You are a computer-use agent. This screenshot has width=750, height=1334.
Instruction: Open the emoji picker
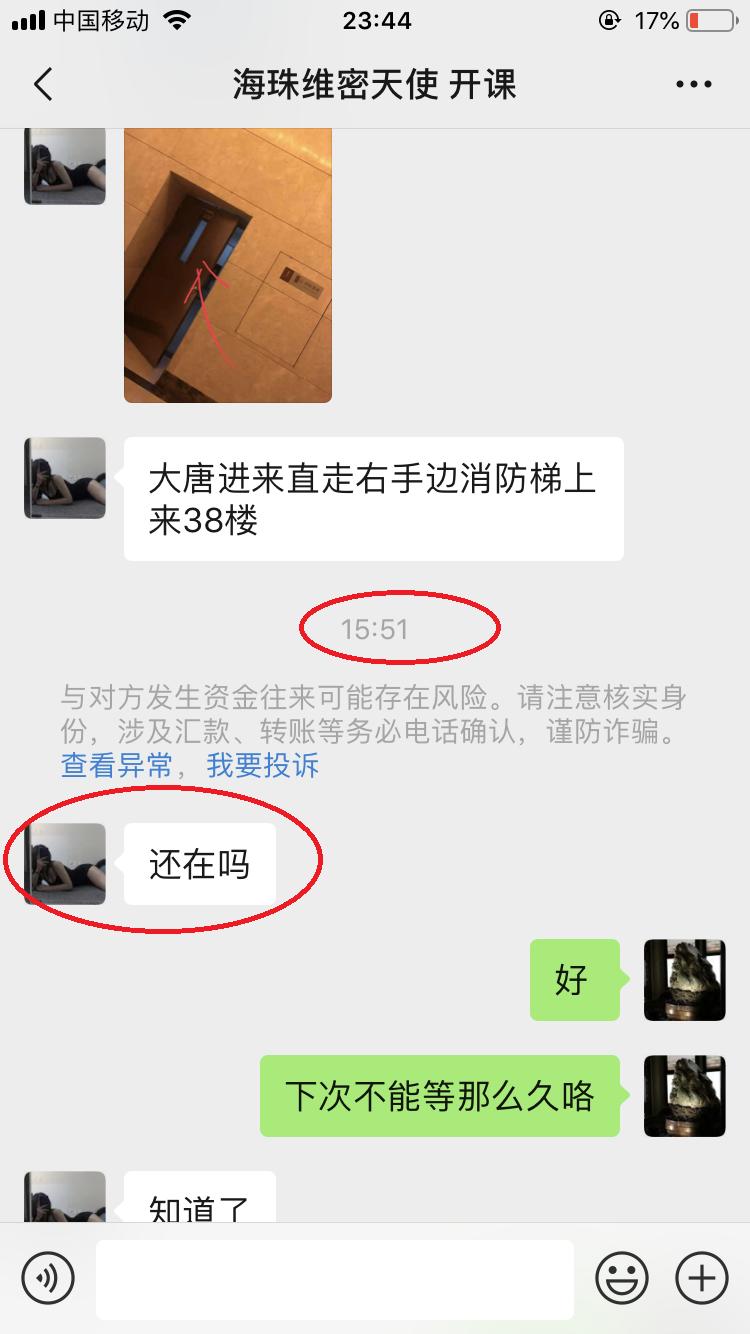click(621, 1277)
